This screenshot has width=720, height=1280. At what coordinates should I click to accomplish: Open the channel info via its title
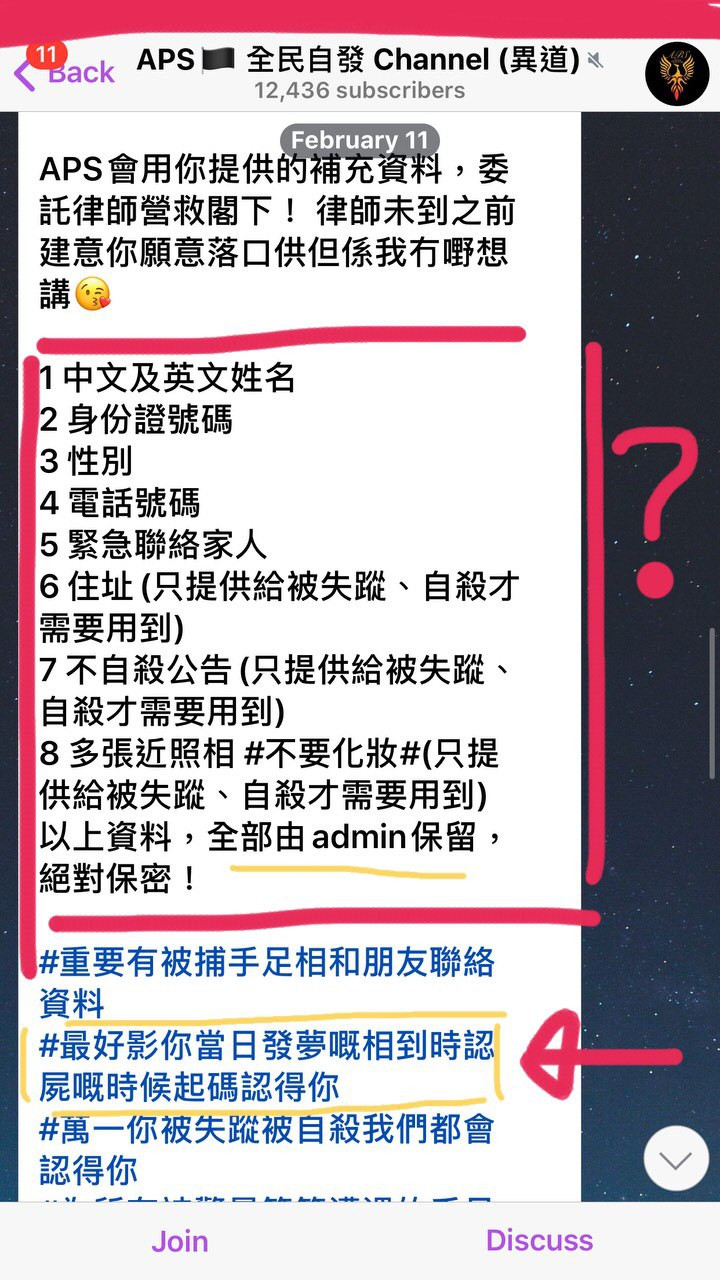pos(358,61)
